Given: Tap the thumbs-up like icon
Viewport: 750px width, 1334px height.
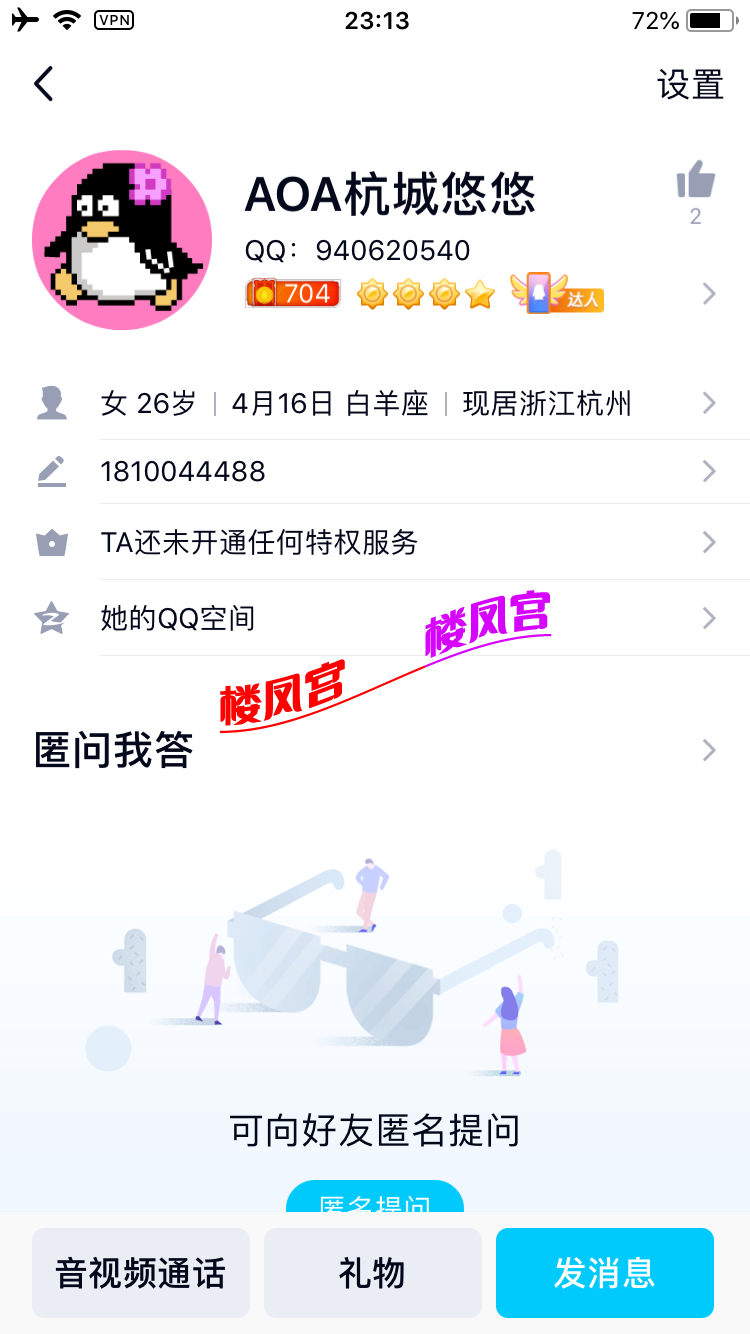Looking at the screenshot, I should click(x=695, y=176).
